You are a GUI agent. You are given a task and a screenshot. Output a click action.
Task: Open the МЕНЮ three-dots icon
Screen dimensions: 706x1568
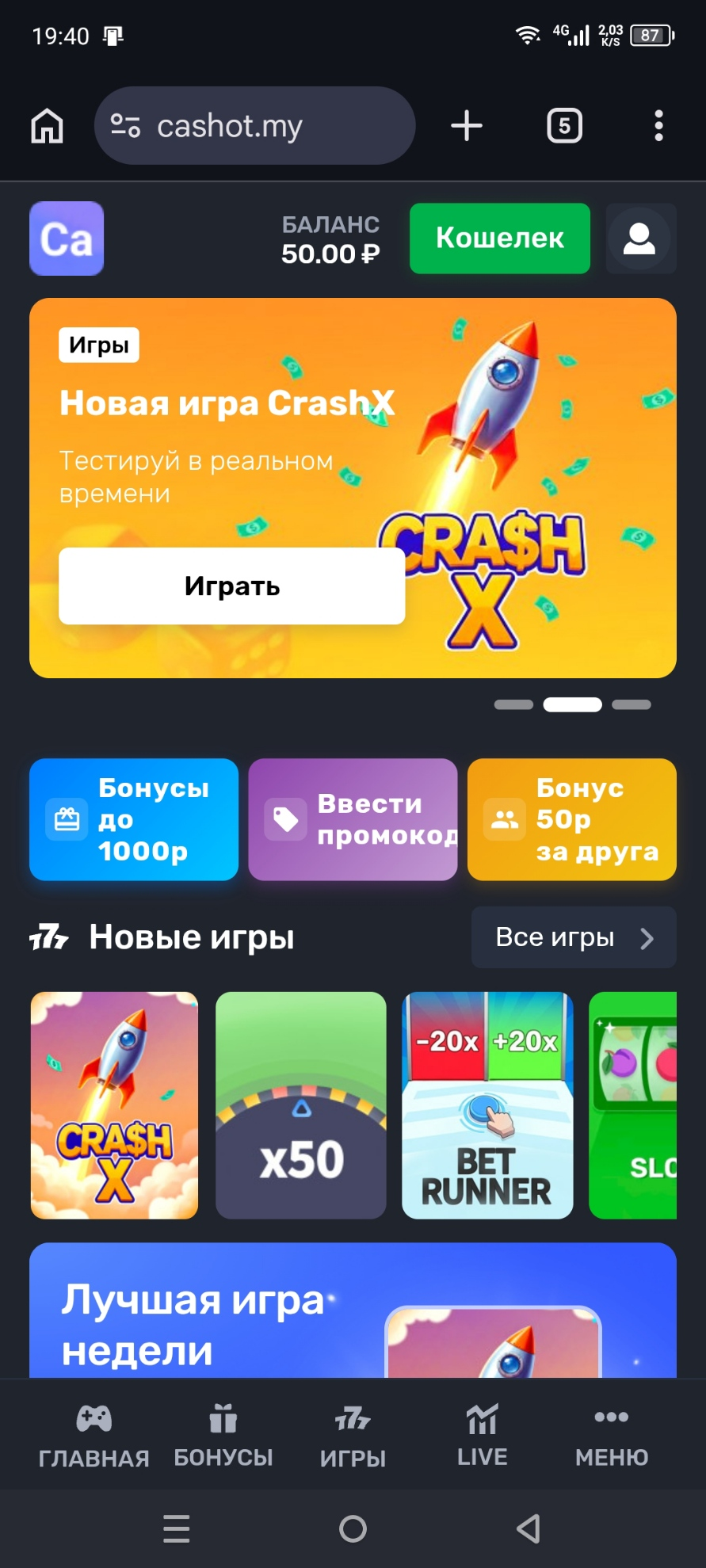(611, 1417)
